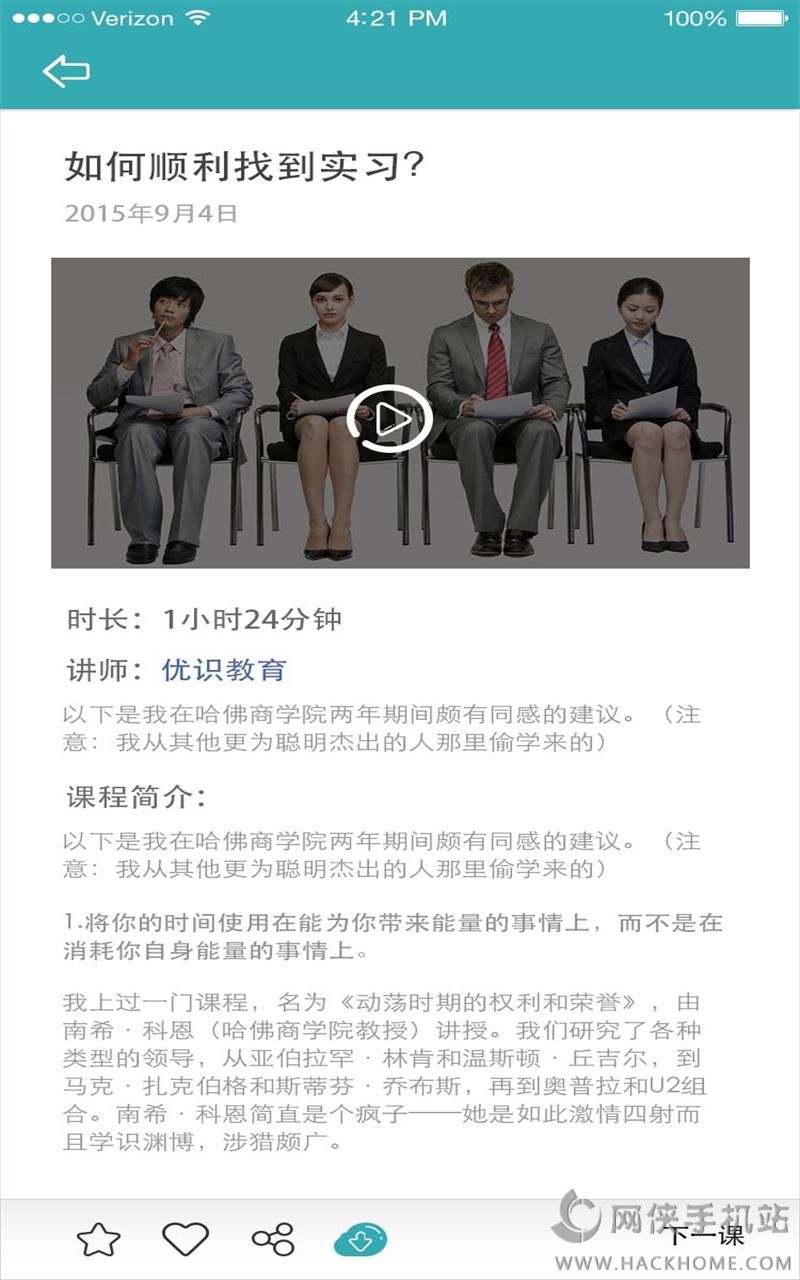Open lecturer 优识教育 profile link
This screenshot has width=800, height=1280.
tap(224, 670)
